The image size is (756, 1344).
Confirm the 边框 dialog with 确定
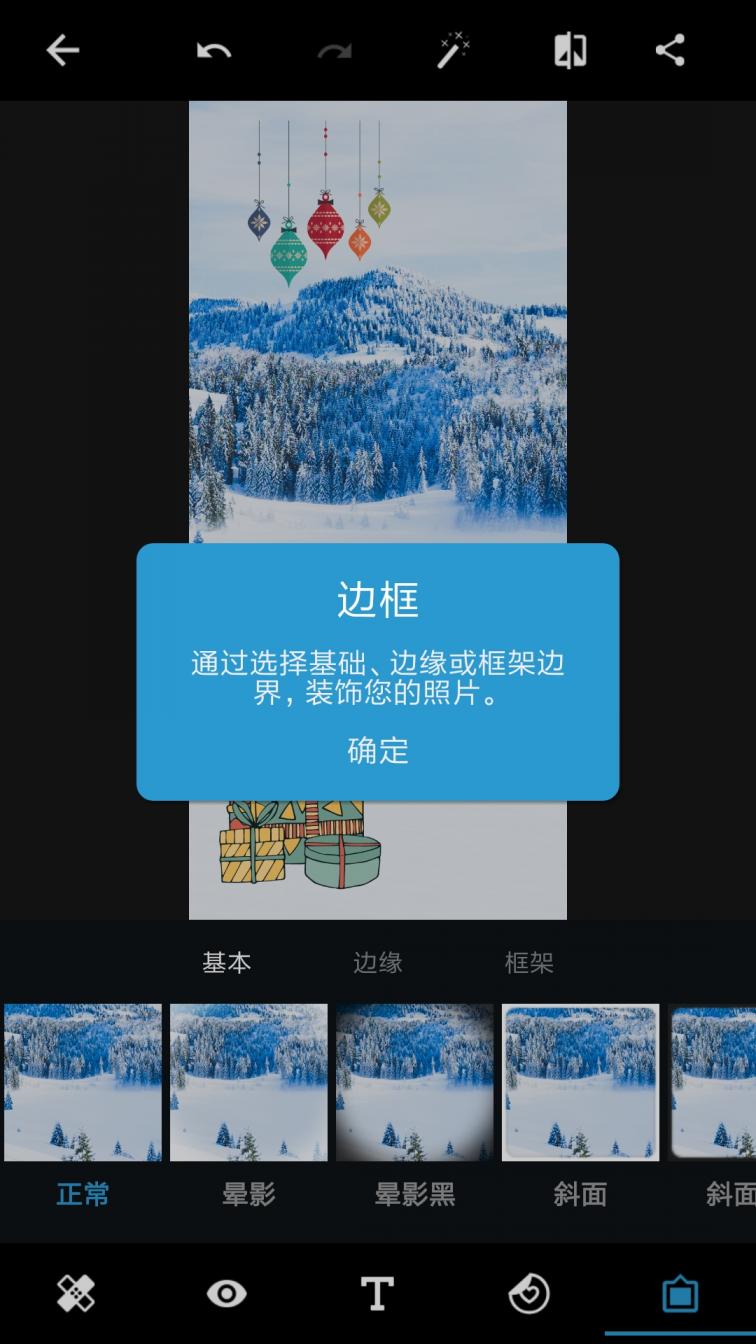377,751
